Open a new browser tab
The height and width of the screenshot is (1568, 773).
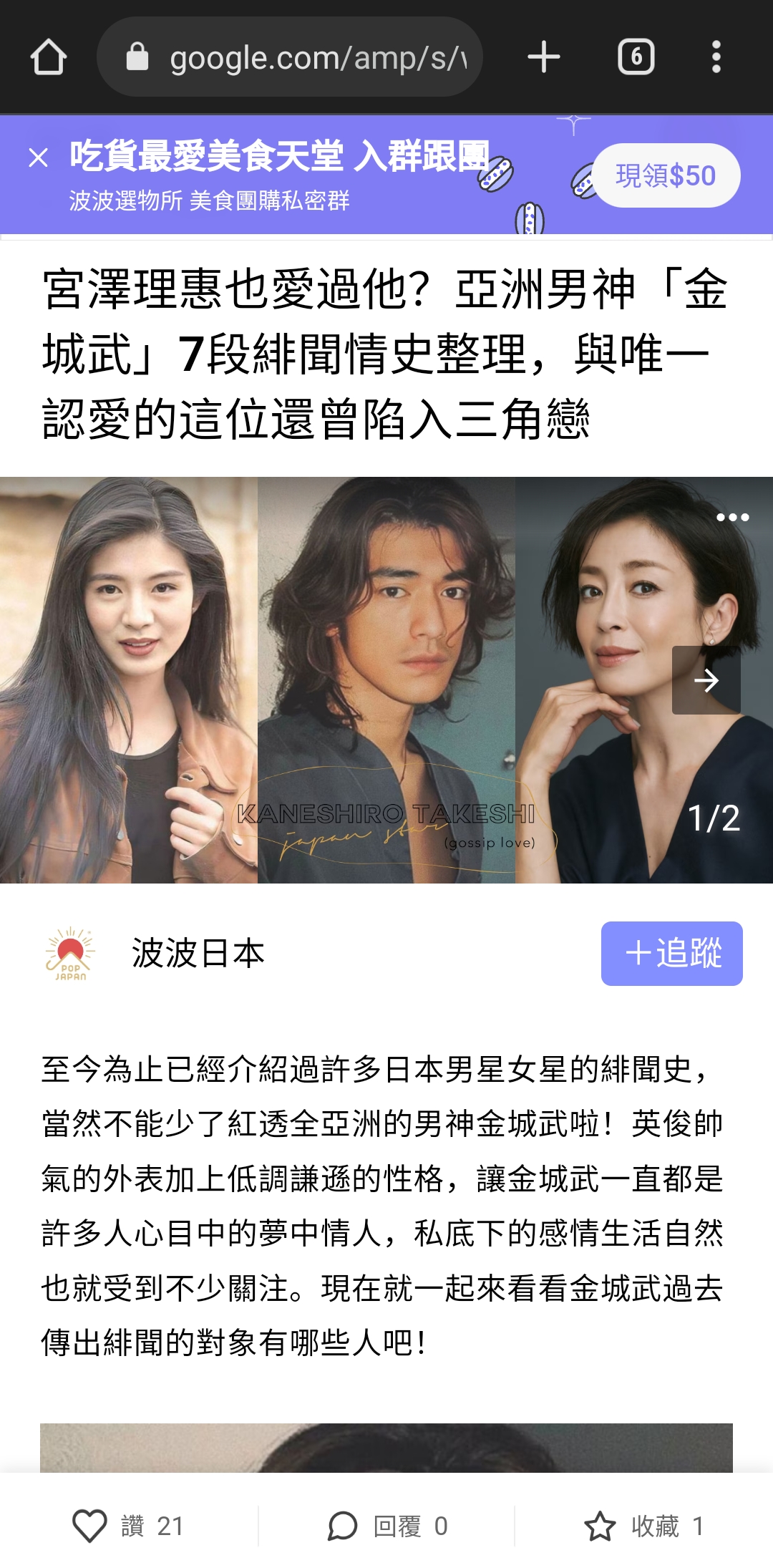pyautogui.click(x=544, y=57)
